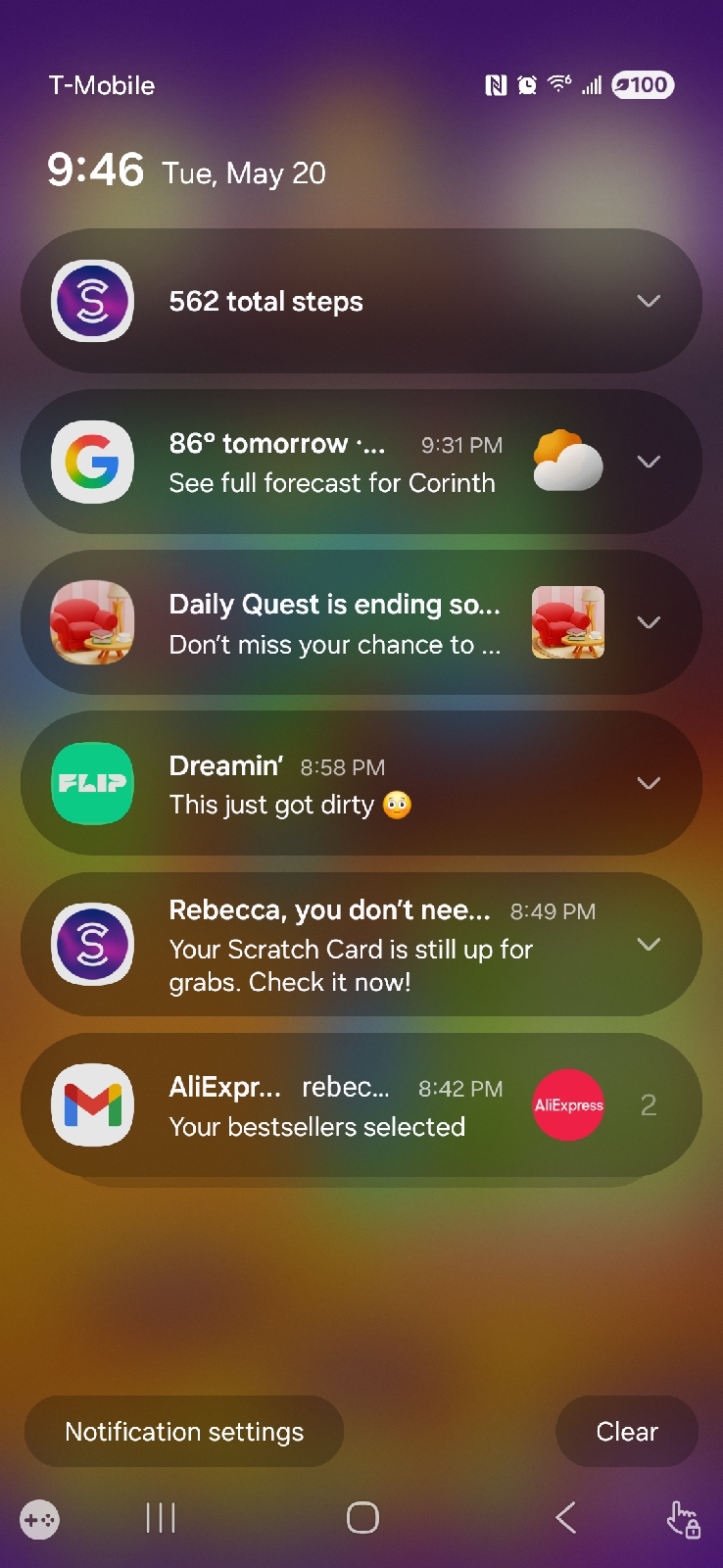The image size is (723, 1568).
Task: Expand the Daily Quest notification chevron
Action: 649,622
